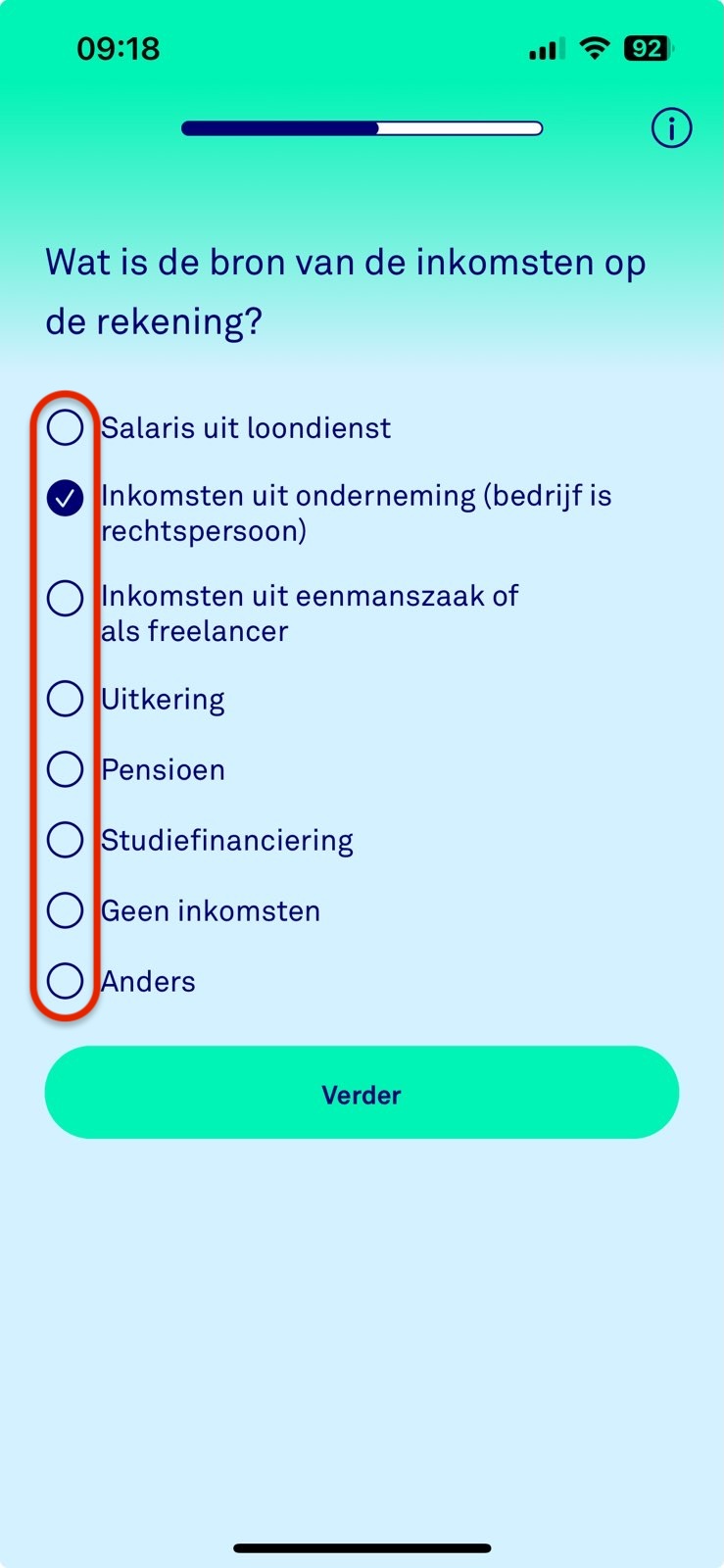Screen dimensions: 724x1568
Task: Tap the progress bar at the top
Action: click(x=362, y=127)
